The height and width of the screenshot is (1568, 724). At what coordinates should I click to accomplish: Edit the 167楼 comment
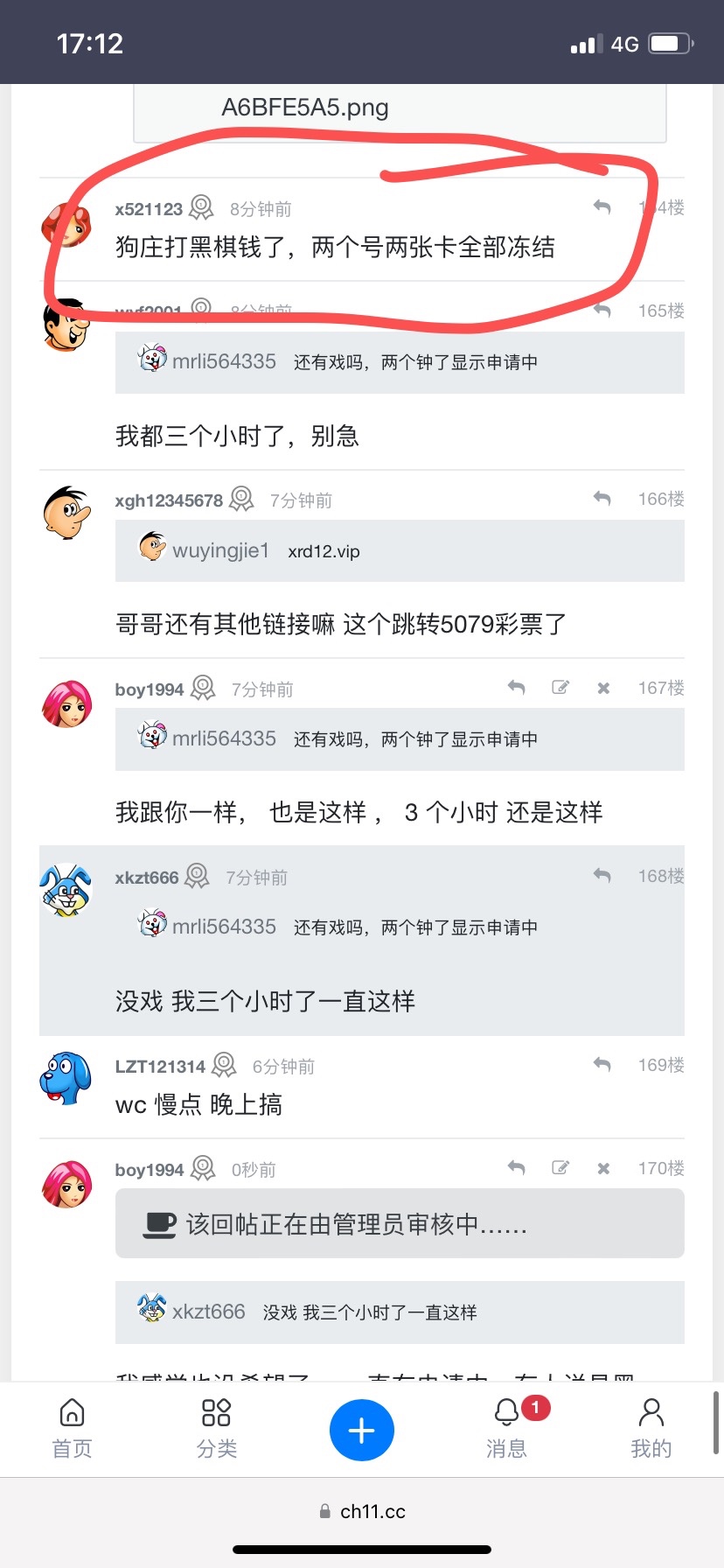point(560,688)
